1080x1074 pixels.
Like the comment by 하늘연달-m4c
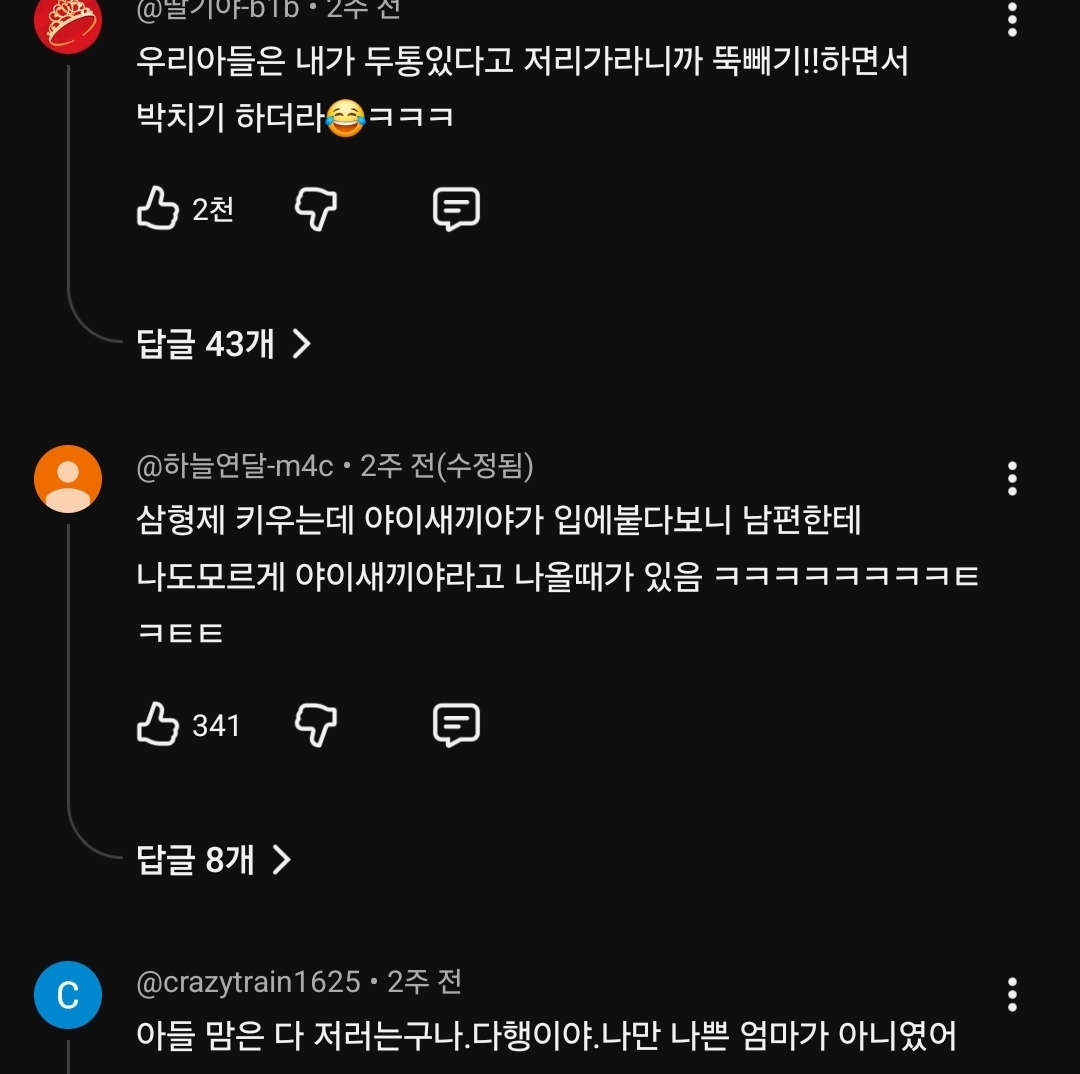coord(158,725)
